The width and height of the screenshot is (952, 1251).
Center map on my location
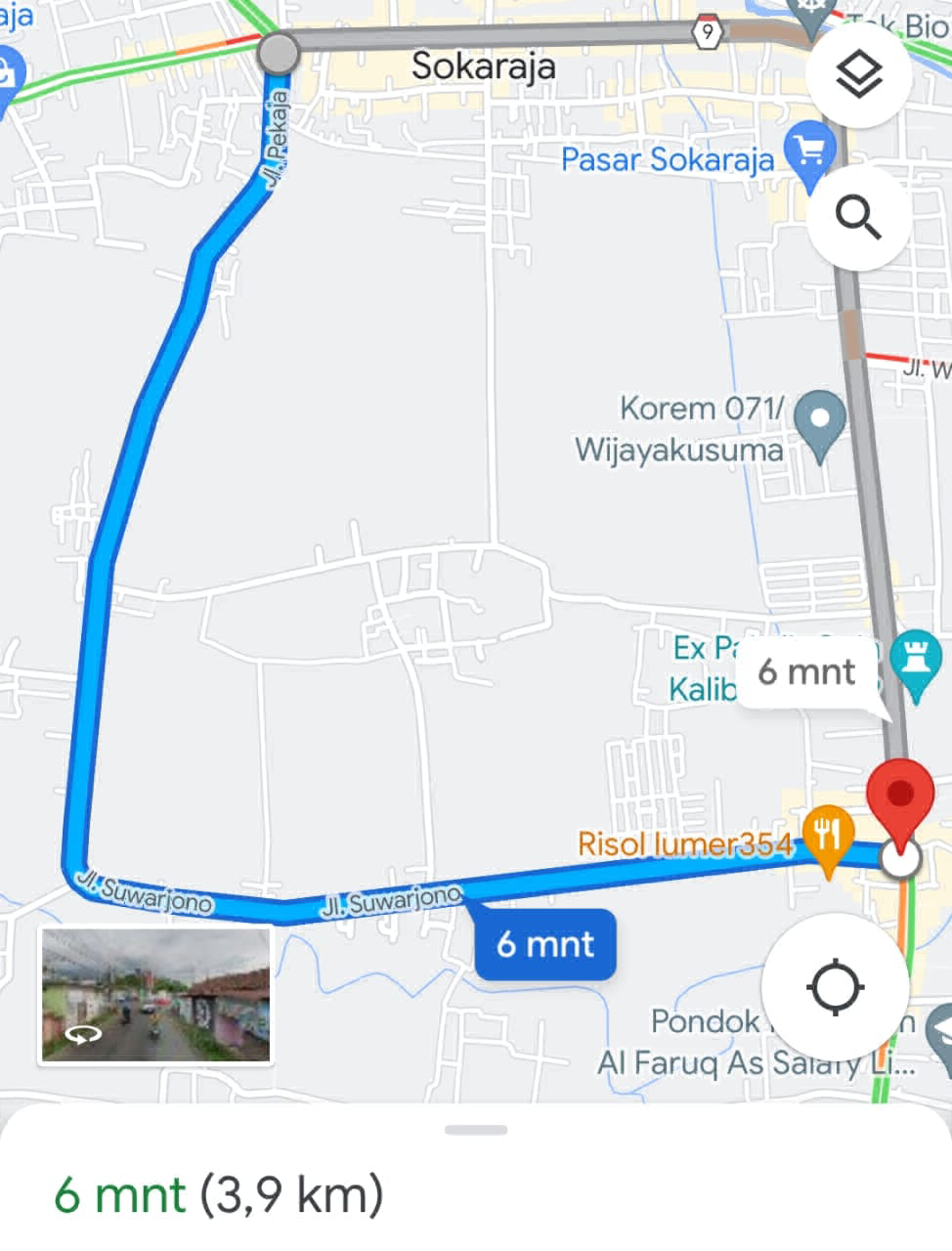[833, 987]
